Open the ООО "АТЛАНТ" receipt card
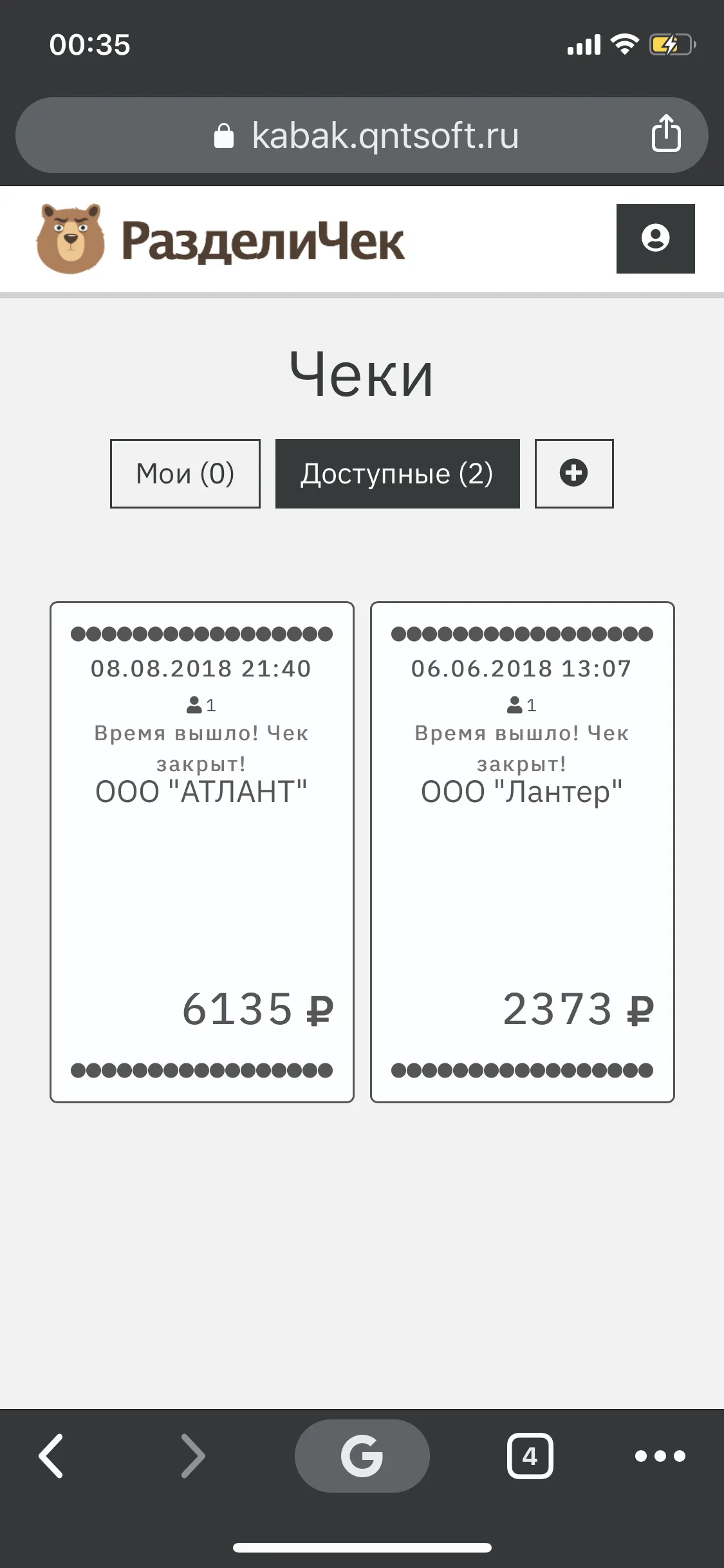The width and height of the screenshot is (724, 1568). coord(202,852)
